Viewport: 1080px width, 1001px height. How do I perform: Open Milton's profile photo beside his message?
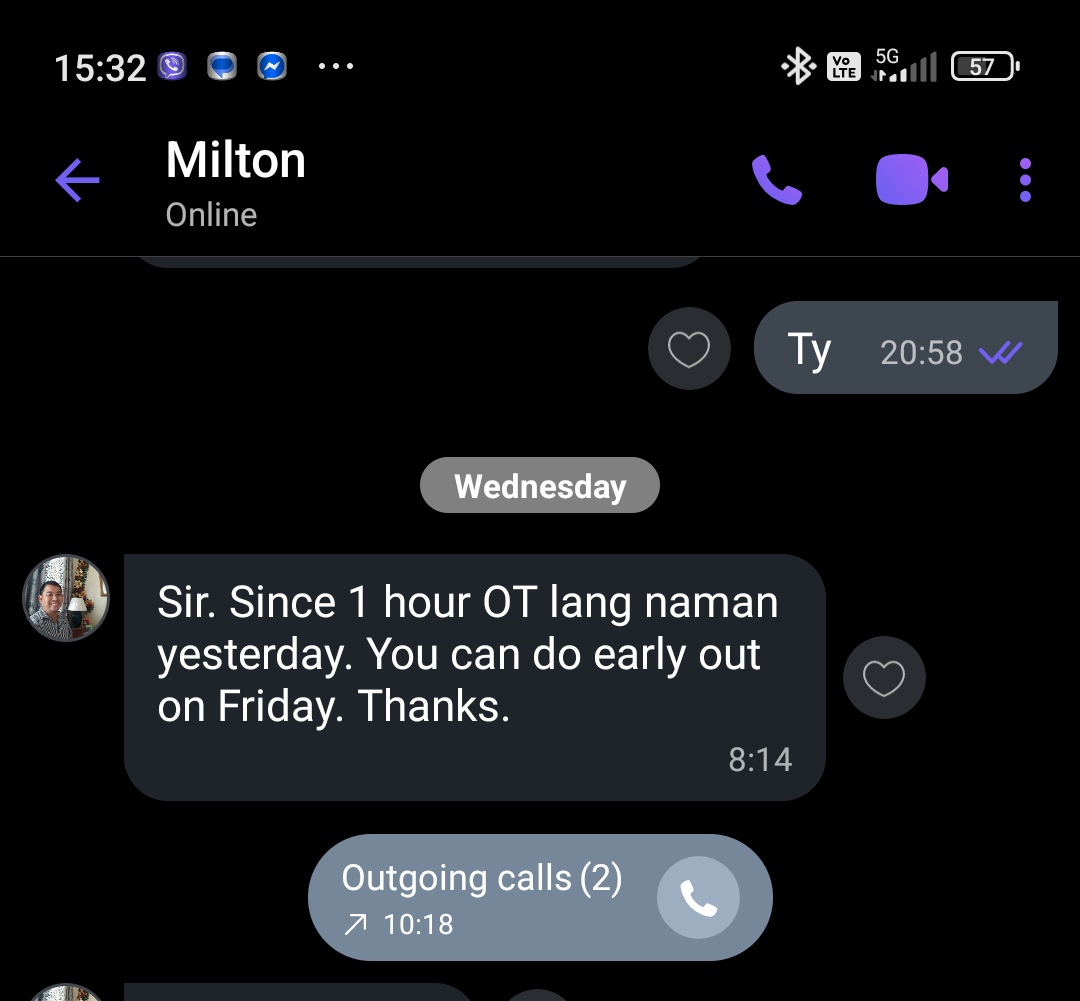(66, 598)
